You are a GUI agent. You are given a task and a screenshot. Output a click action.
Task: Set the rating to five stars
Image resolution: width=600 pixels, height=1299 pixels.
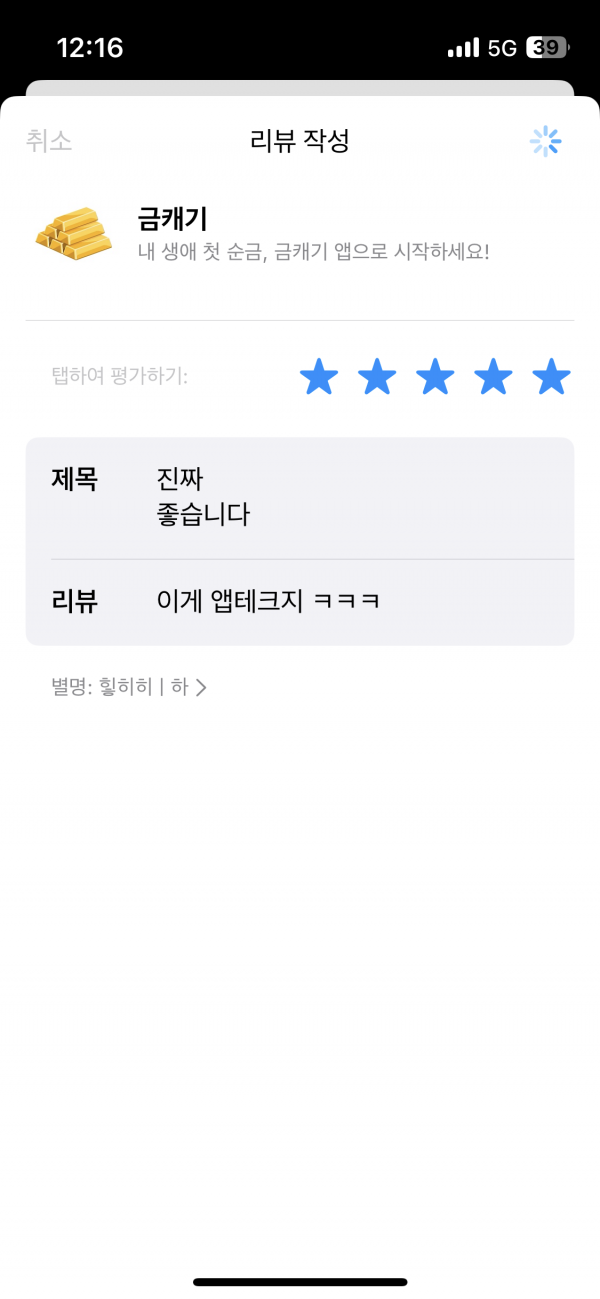coord(551,378)
